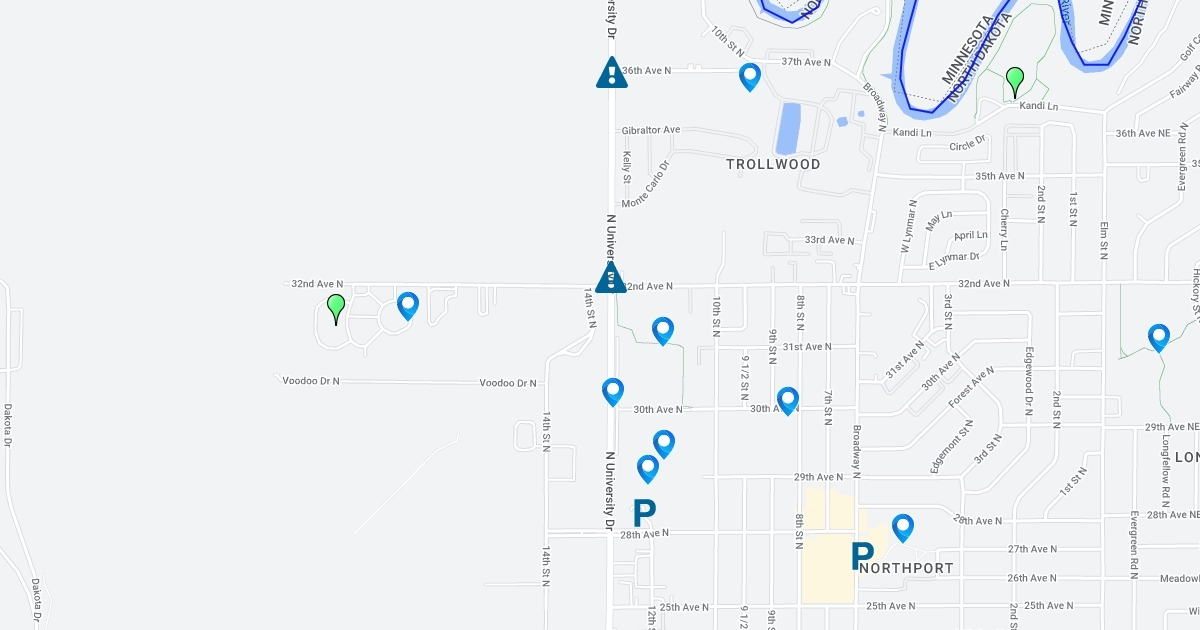Screen dimensions: 1200x630
Task: Open the parking marker at Northport
Action: point(862,556)
